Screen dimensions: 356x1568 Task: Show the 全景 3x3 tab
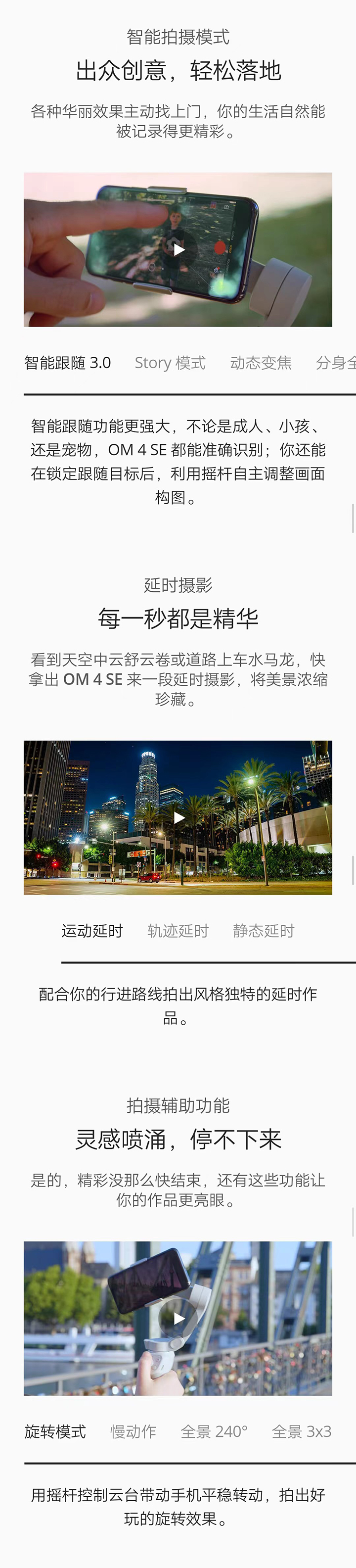[x=301, y=1431]
